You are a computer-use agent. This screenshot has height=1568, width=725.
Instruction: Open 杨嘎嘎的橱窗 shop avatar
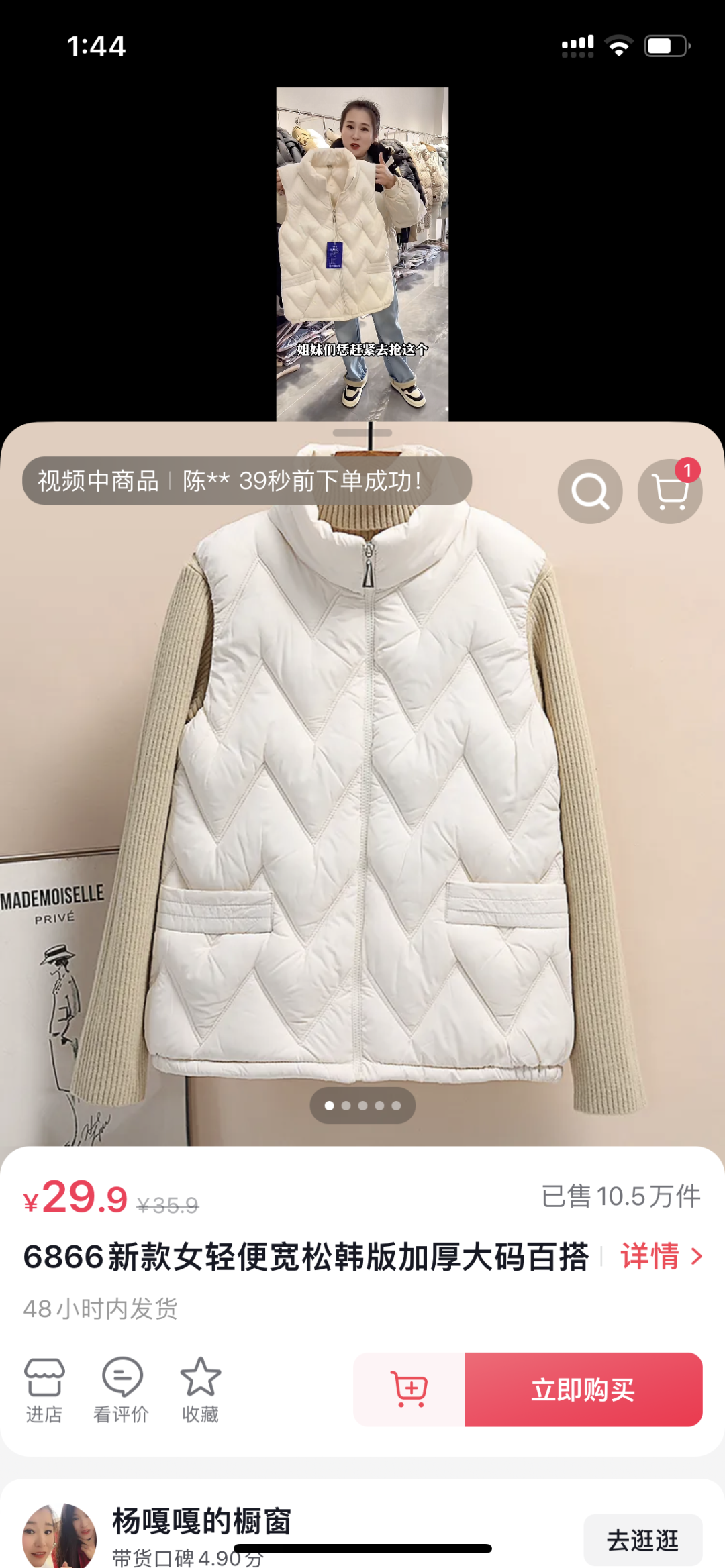pyautogui.click(x=59, y=1536)
